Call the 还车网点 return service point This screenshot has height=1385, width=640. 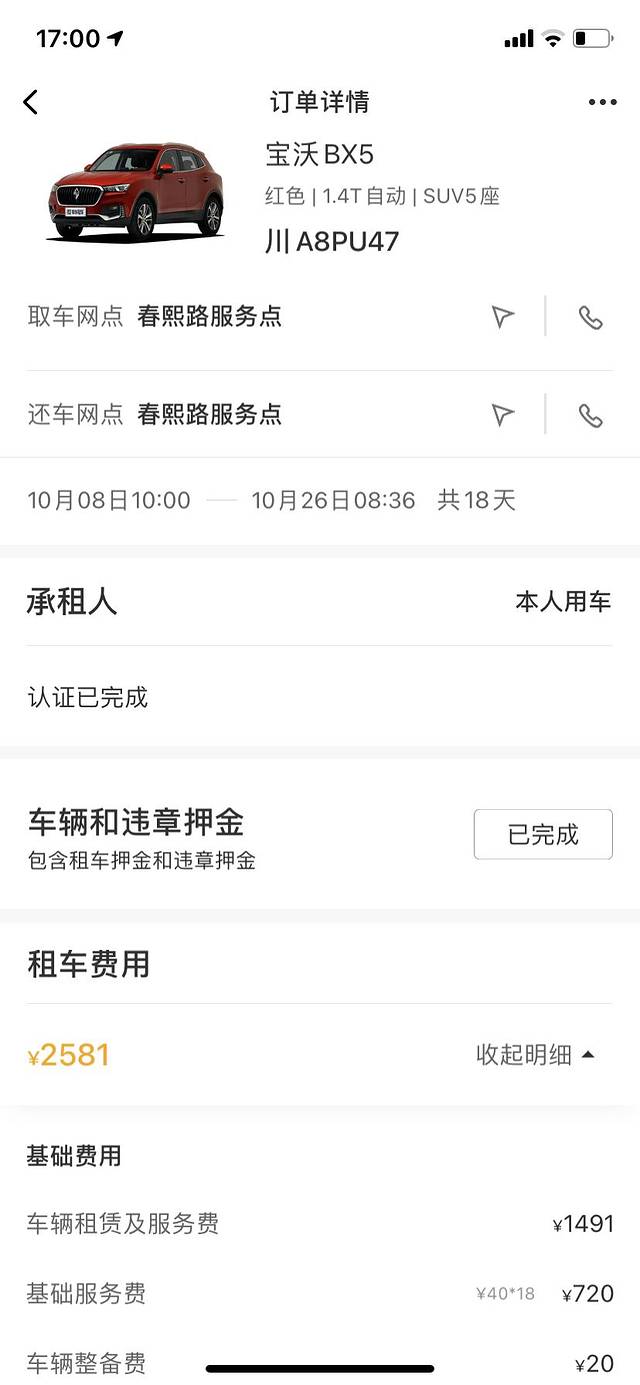[591, 415]
